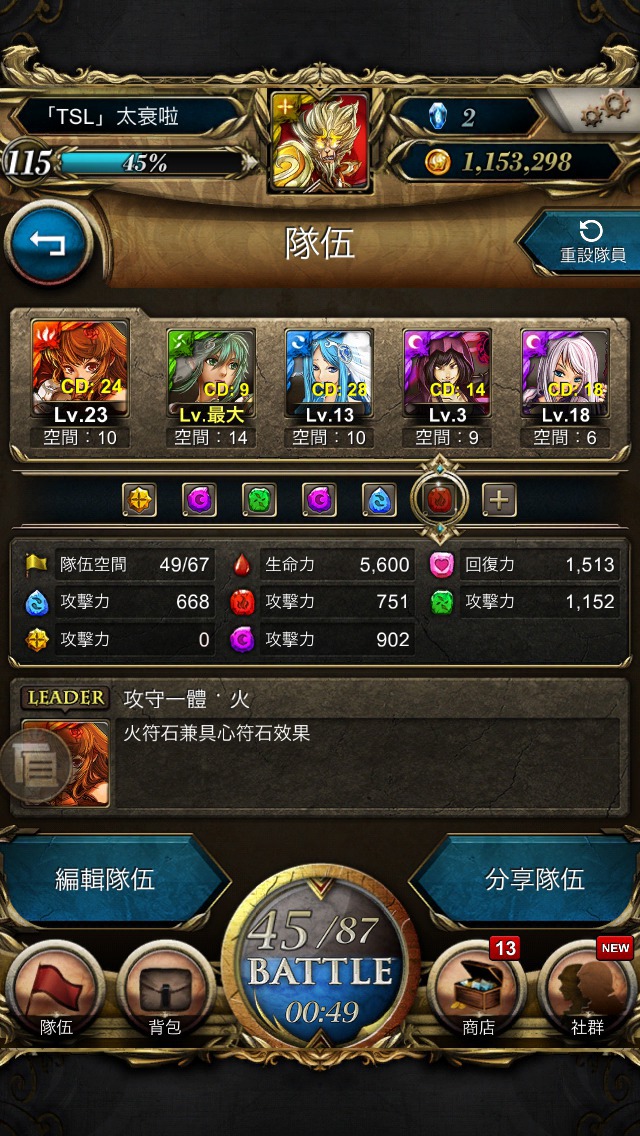Start the BATTLE button
640x1136 pixels.
[320, 970]
